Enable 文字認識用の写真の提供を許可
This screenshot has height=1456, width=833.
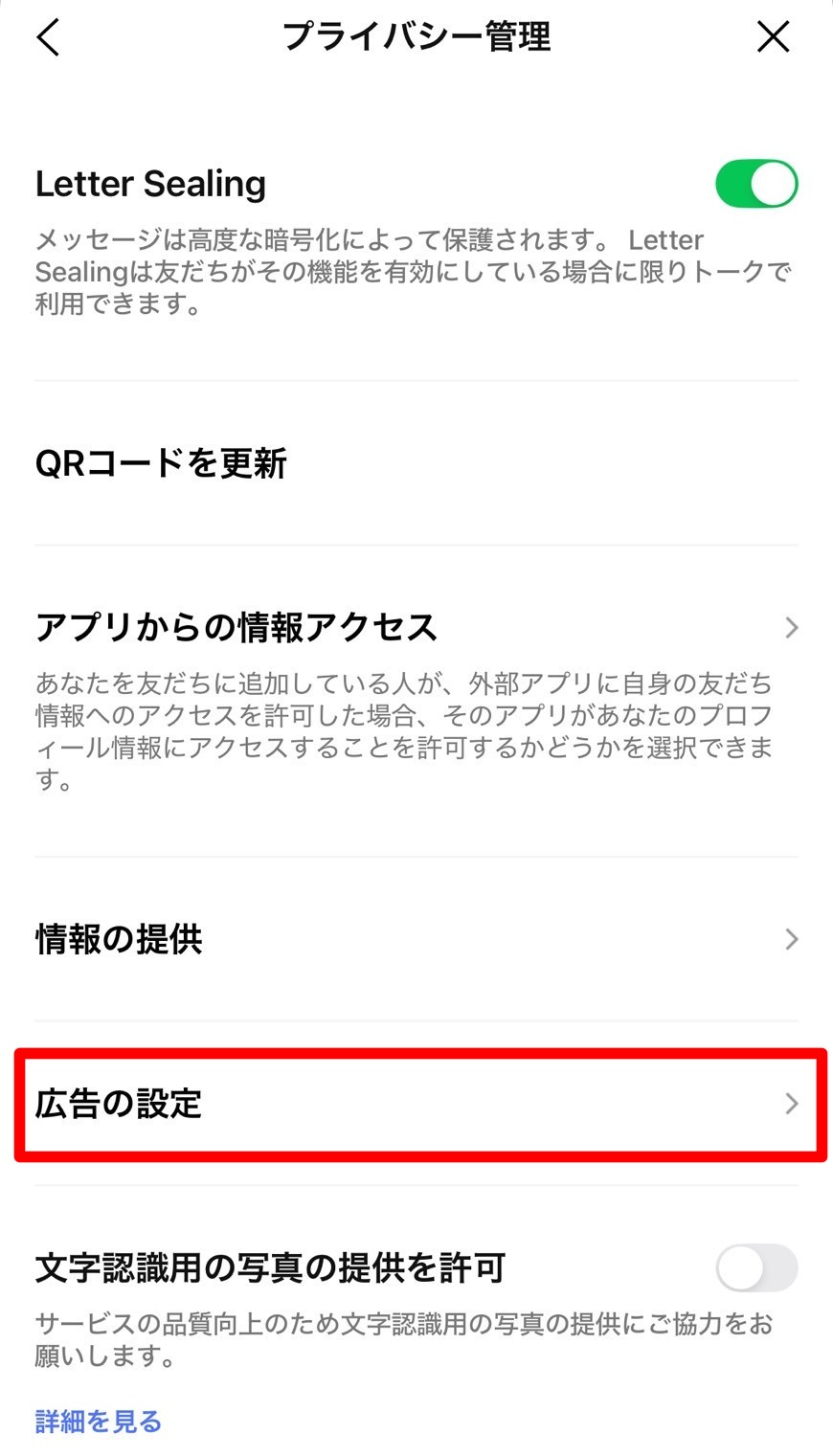tap(756, 1268)
